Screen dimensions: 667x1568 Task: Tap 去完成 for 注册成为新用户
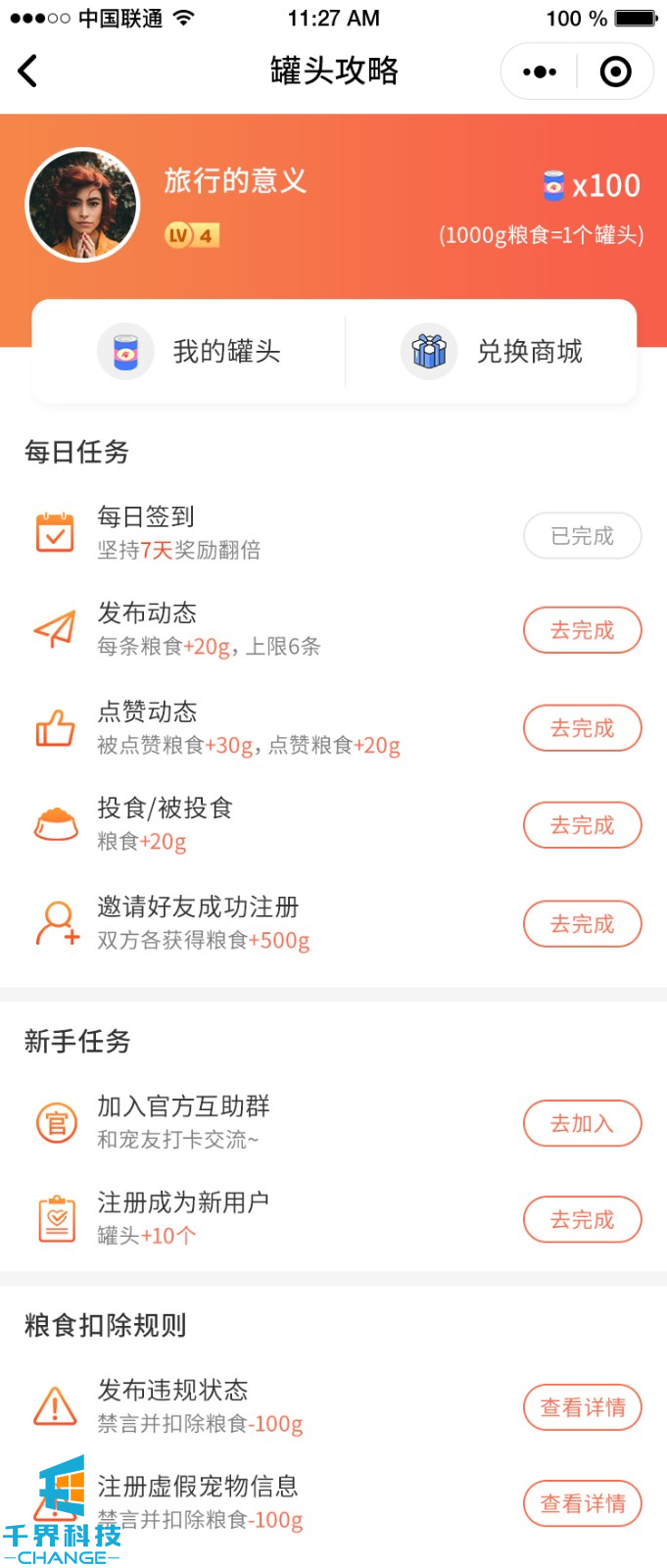[582, 1220]
